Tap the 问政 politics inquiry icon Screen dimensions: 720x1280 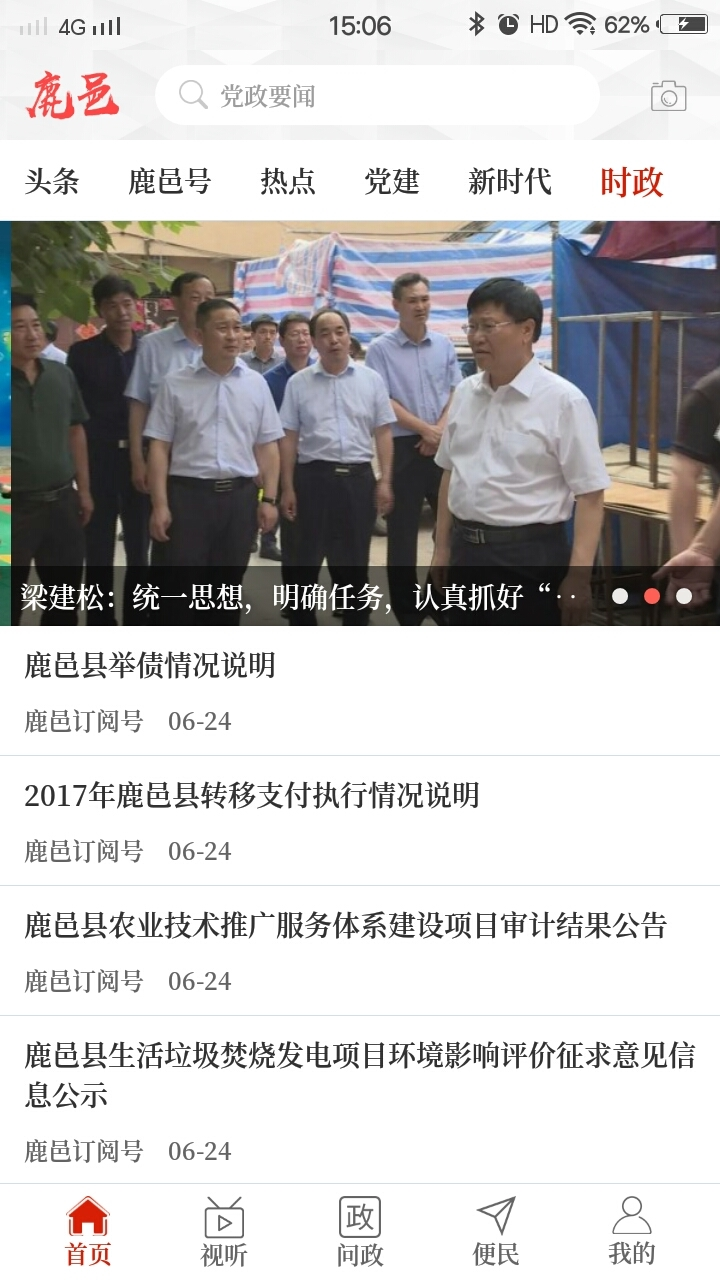tap(360, 1218)
